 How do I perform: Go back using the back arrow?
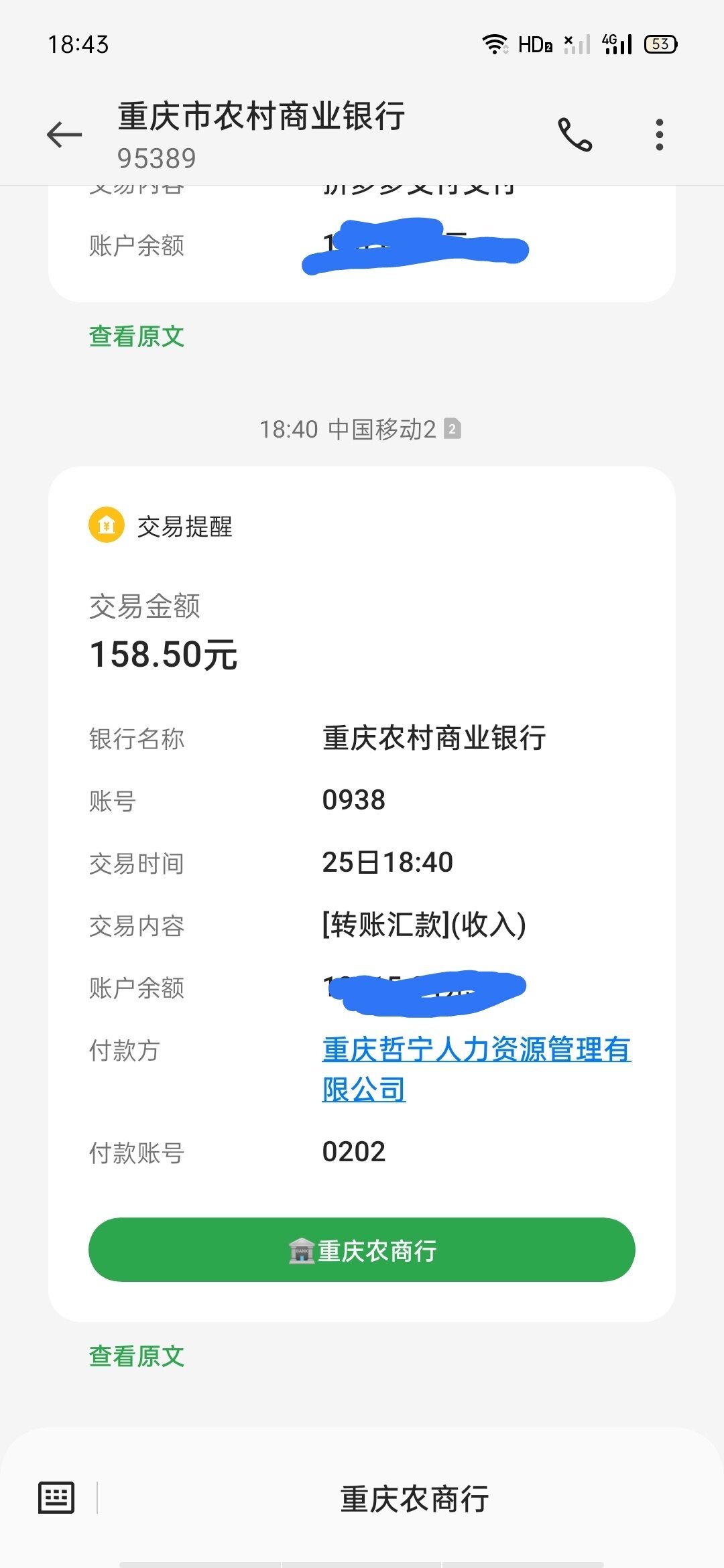coord(64,135)
